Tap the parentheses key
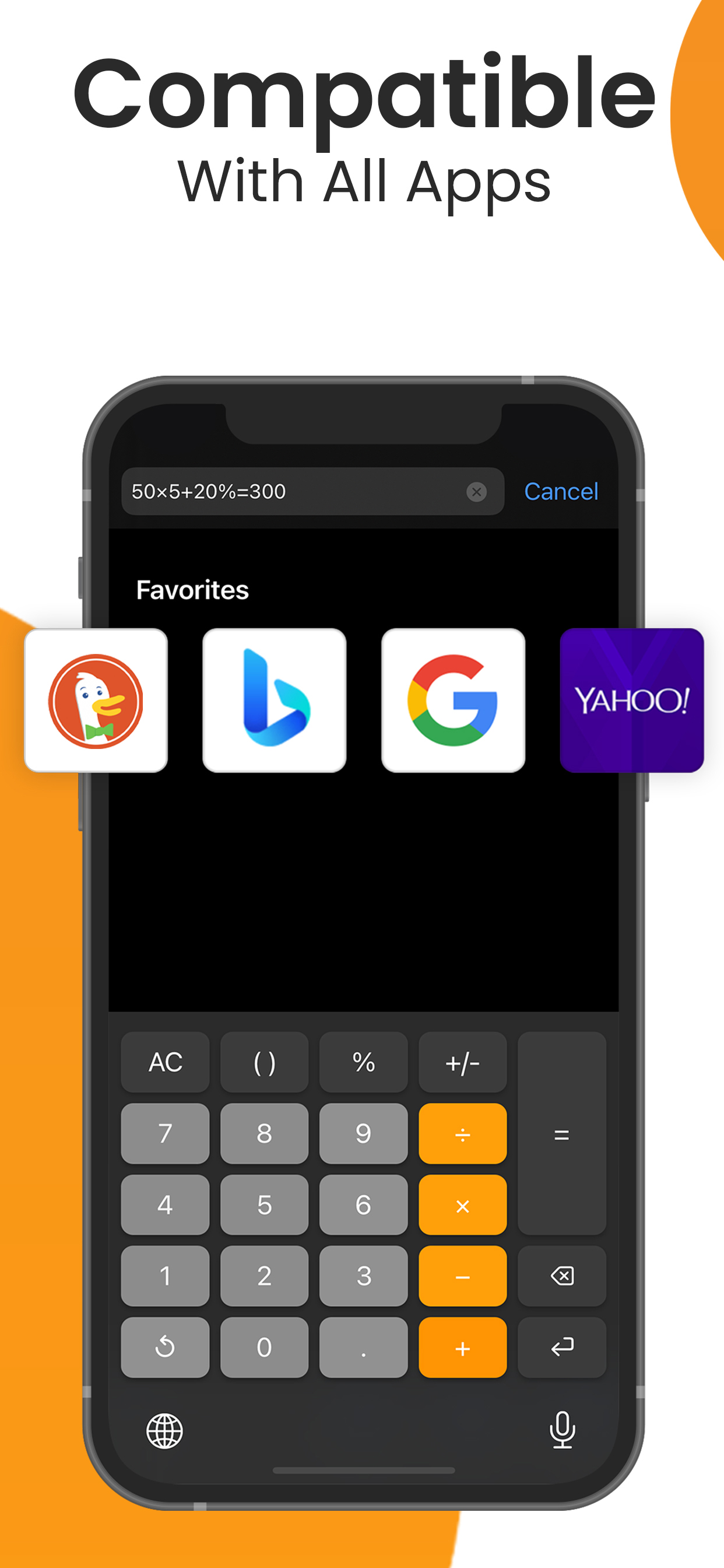724x1568 pixels. coord(264,1062)
